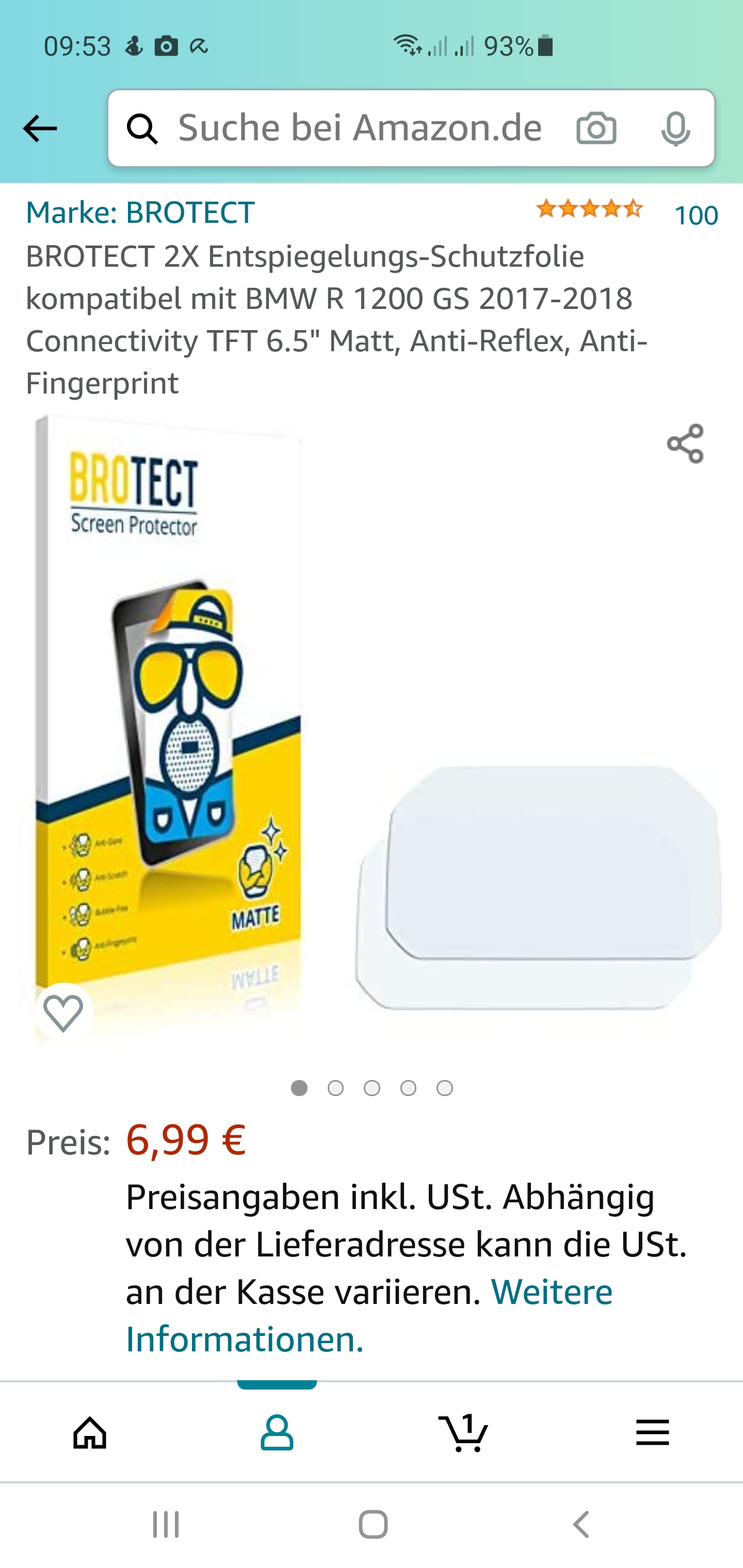This screenshot has height=1568, width=743.
Task: Open camera search in the search bar
Action: pyautogui.click(x=596, y=128)
